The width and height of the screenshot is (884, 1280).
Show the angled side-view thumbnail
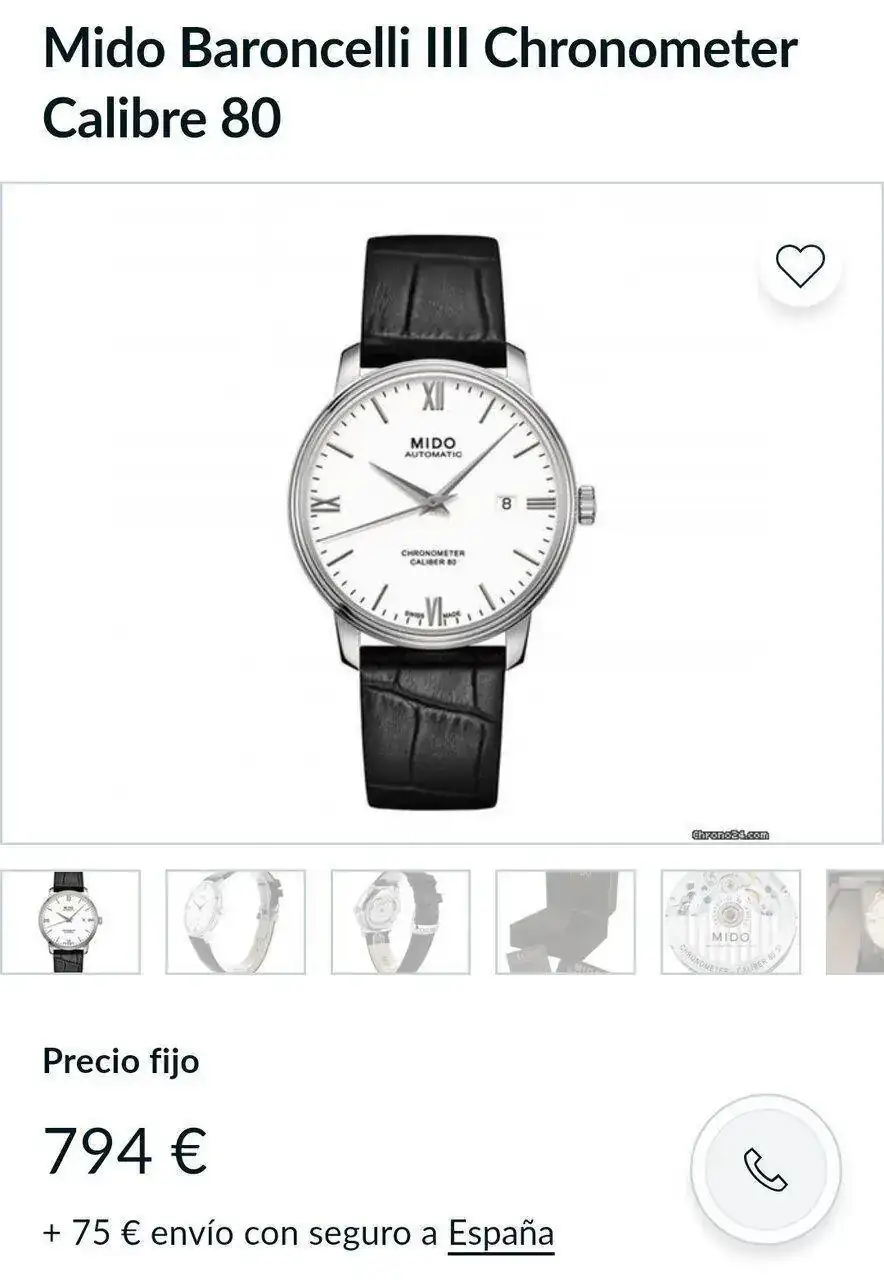pyautogui.click(x=235, y=921)
